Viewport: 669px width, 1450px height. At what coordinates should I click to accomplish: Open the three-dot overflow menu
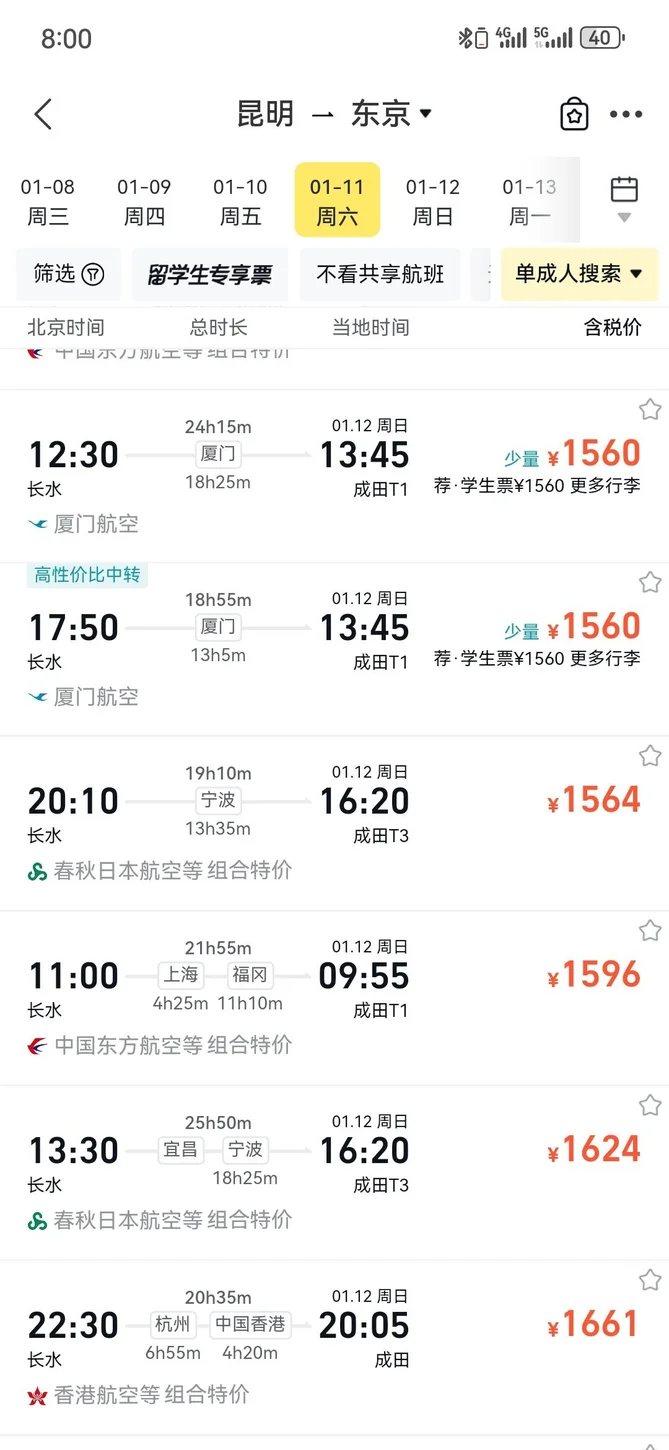[x=626, y=114]
